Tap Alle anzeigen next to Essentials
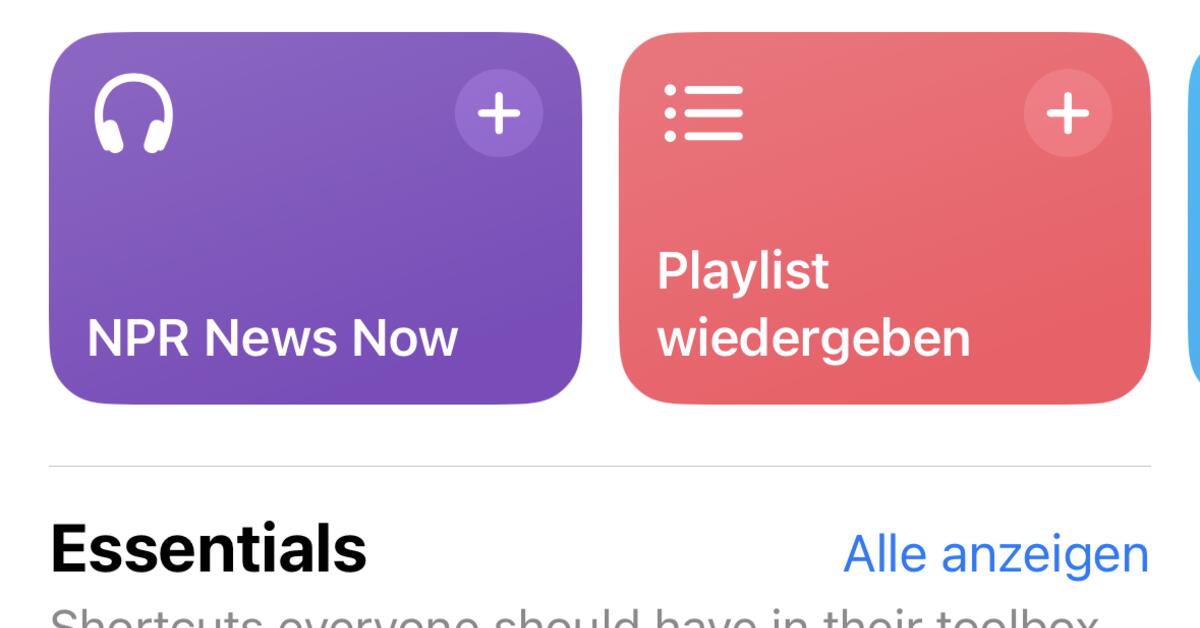The height and width of the screenshot is (628, 1200). tap(996, 554)
